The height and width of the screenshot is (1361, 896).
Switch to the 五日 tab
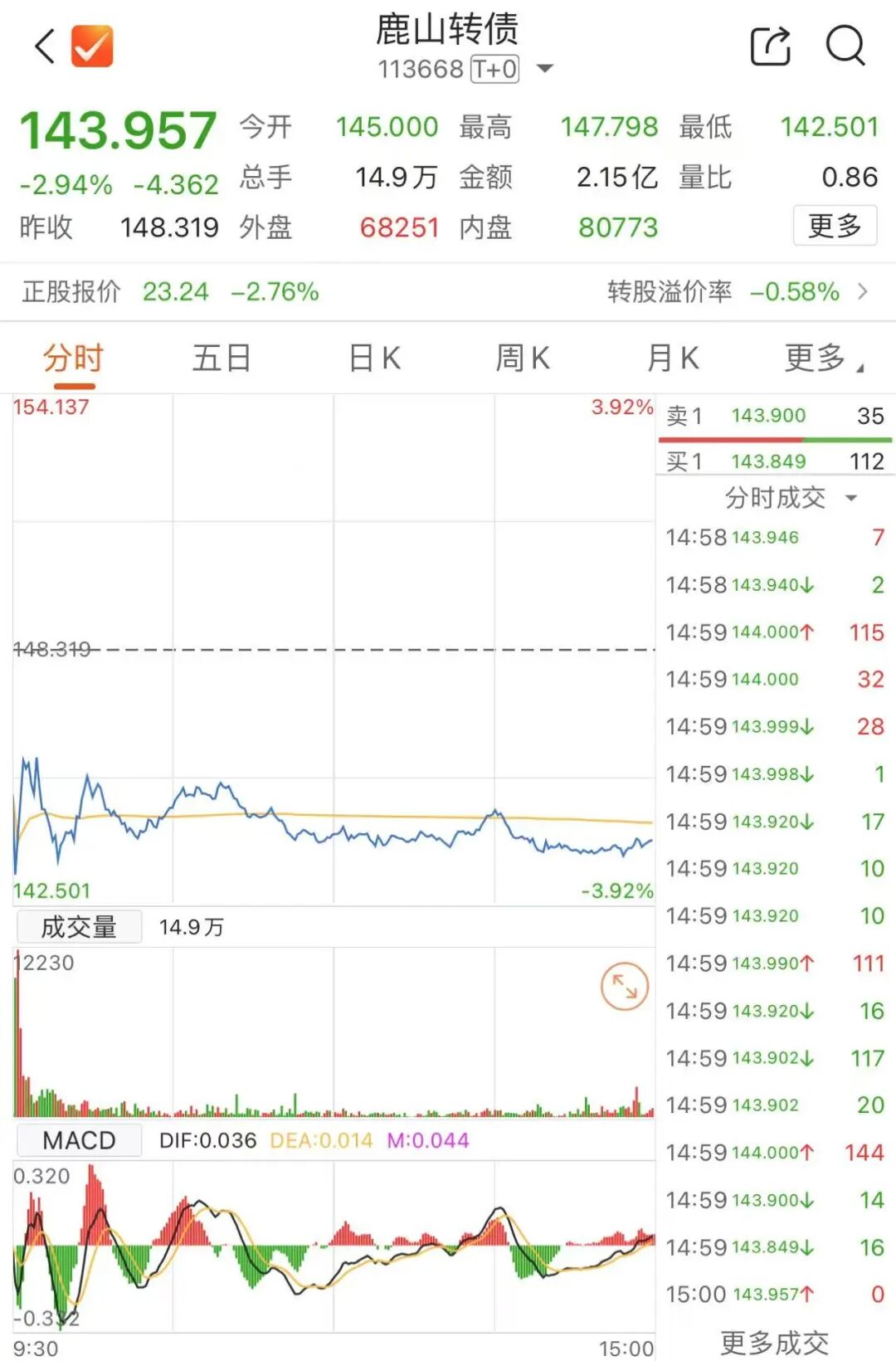coord(222,359)
